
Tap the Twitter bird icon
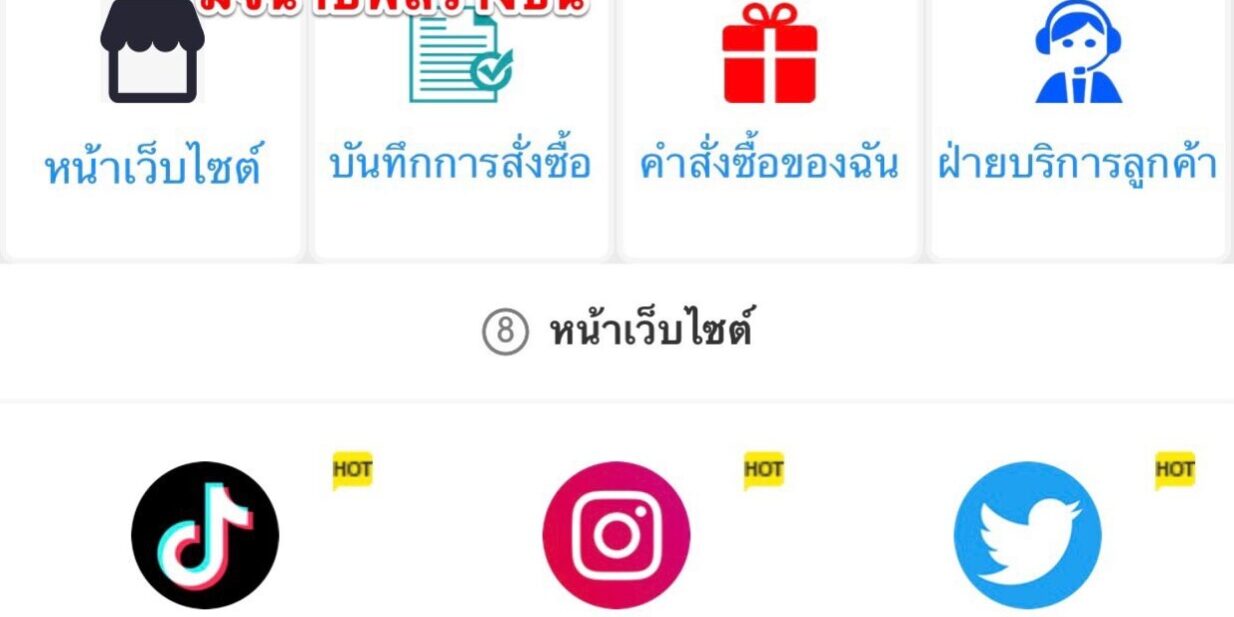point(1027,534)
